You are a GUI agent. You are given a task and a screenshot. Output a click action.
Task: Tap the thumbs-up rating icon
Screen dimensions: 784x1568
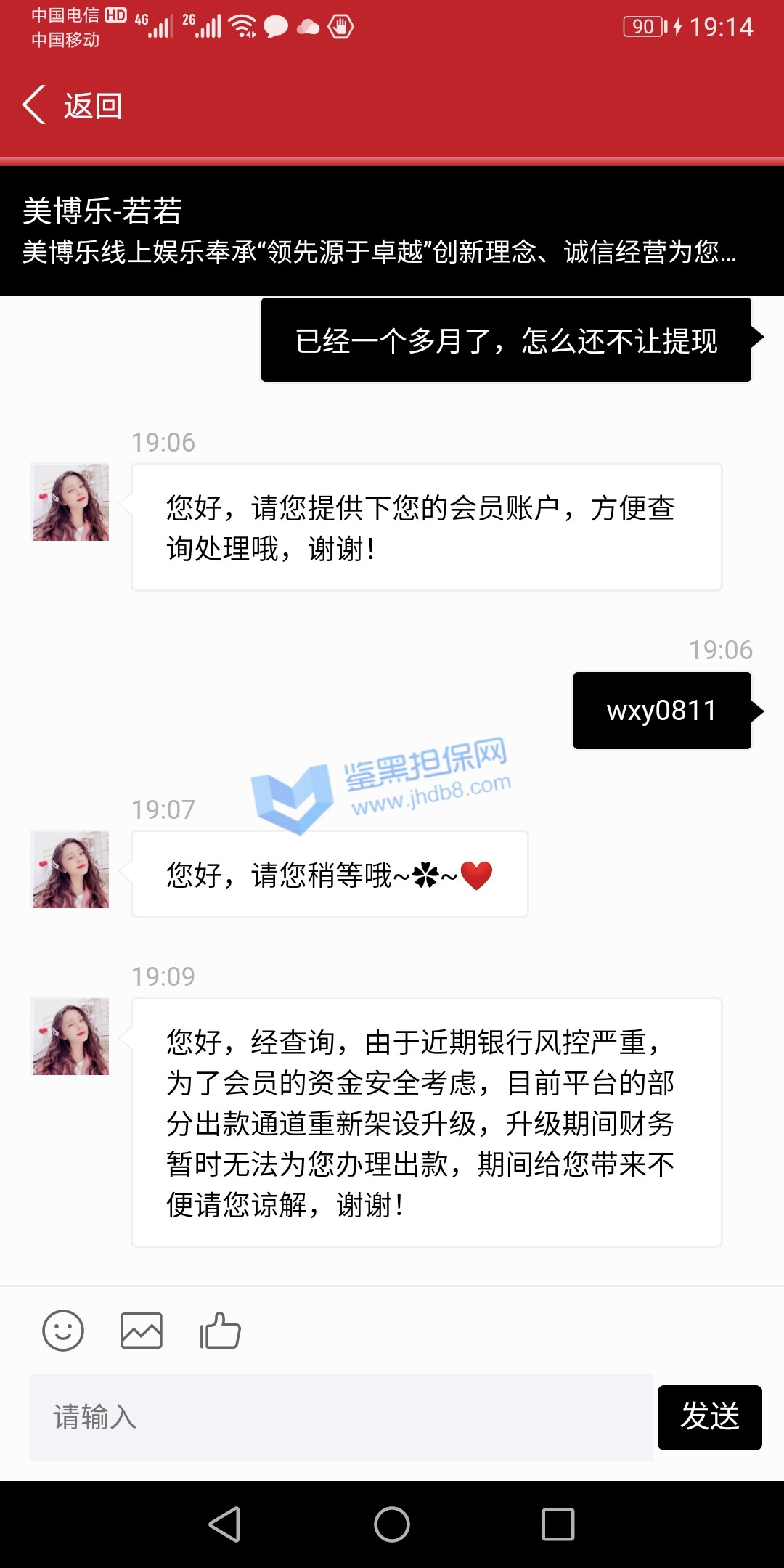[x=220, y=1331]
